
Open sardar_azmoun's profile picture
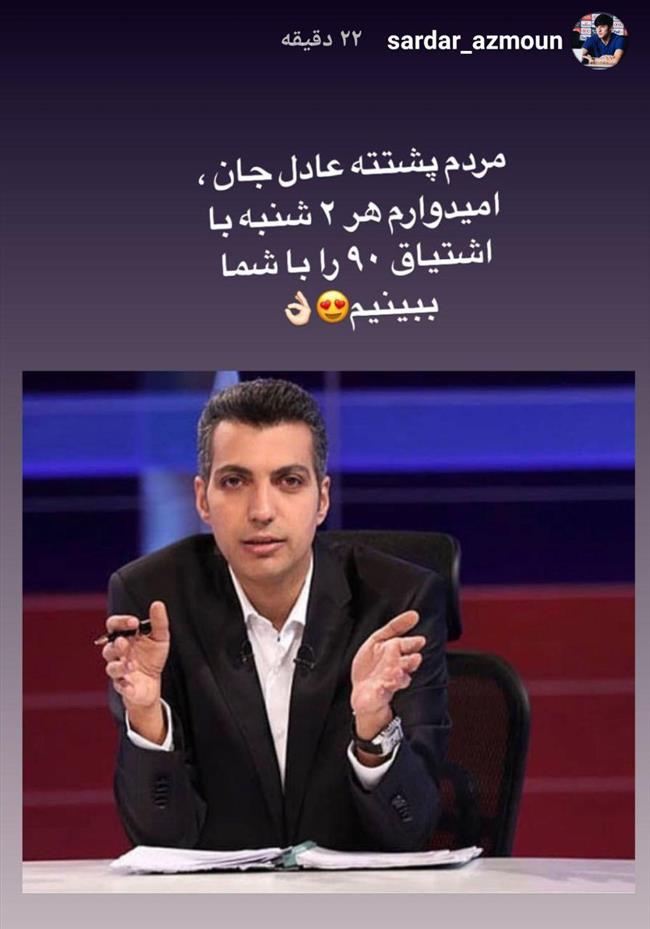click(x=600, y=41)
